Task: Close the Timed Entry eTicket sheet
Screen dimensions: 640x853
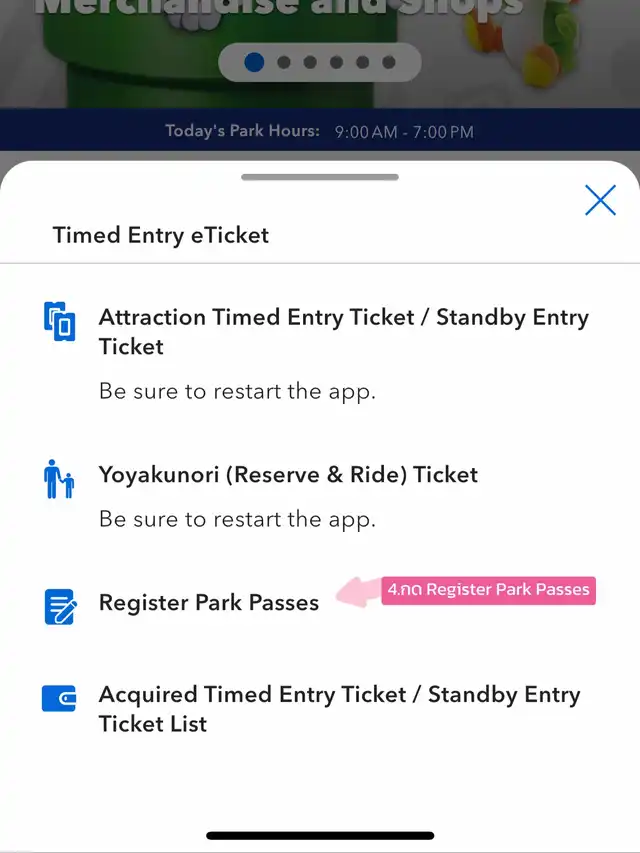Action: click(x=600, y=200)
